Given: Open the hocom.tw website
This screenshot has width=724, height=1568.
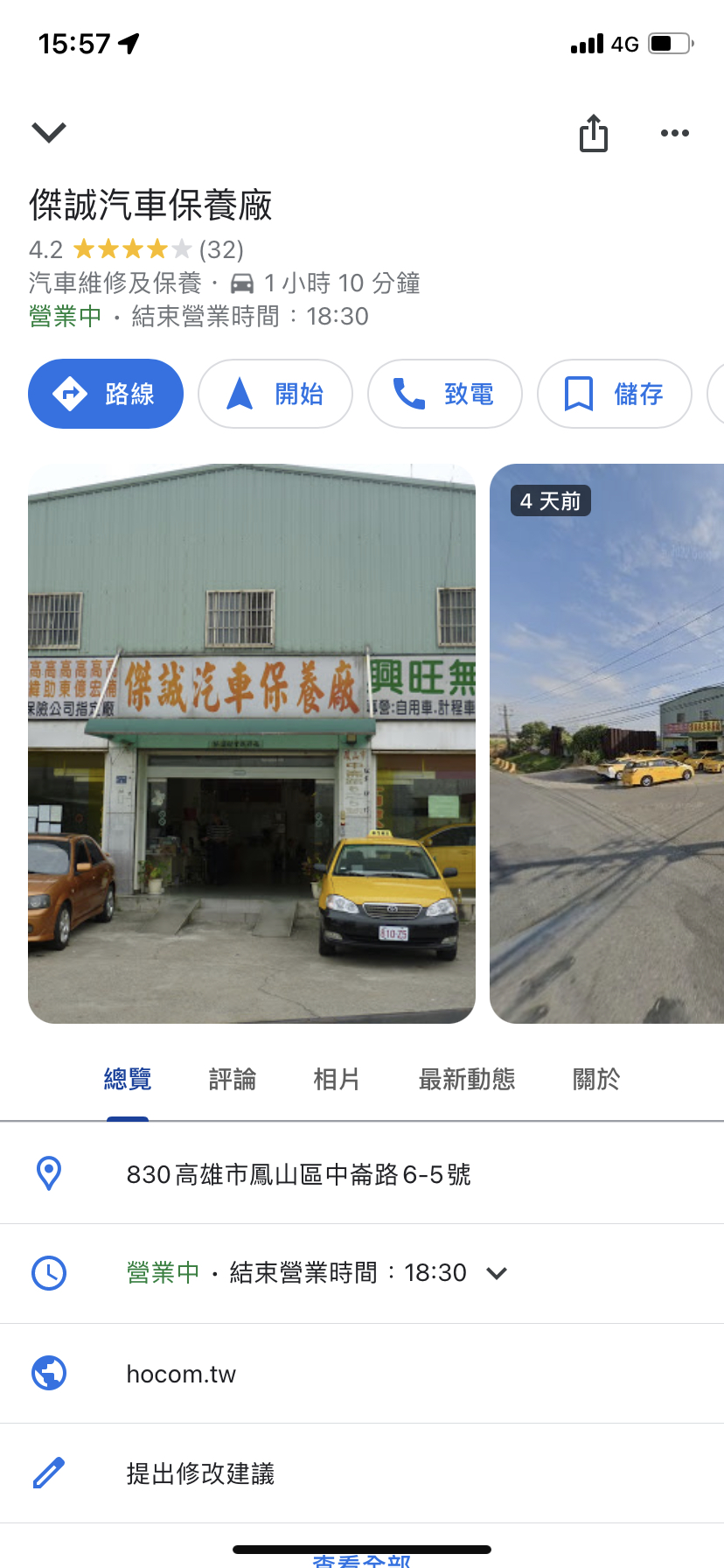Looking at the screenshot, I should (x=182, y=1374).
